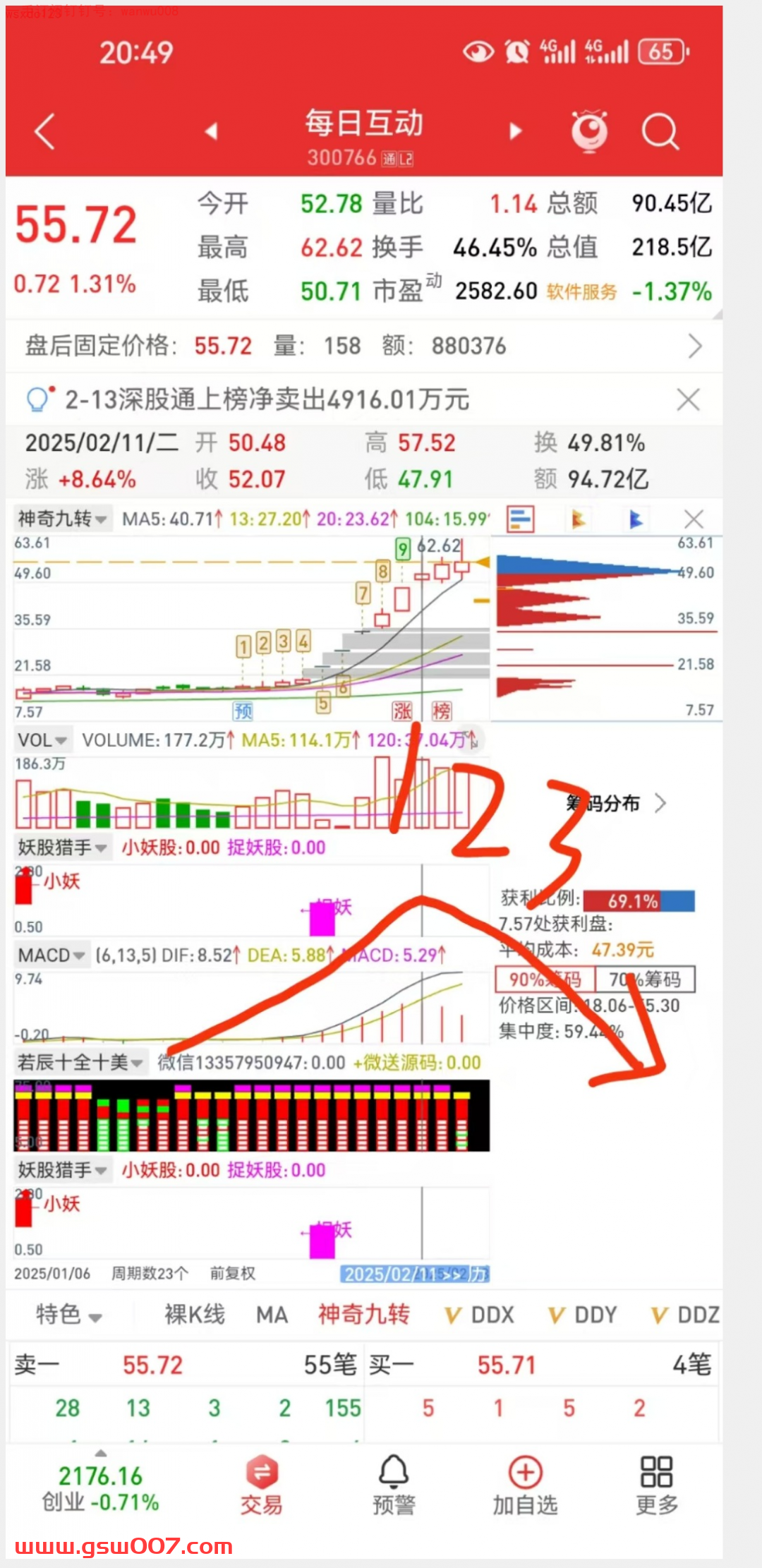Open 交易 trading
The width and height of the screenshot is (762, 1568).
tap(262, 1485)
